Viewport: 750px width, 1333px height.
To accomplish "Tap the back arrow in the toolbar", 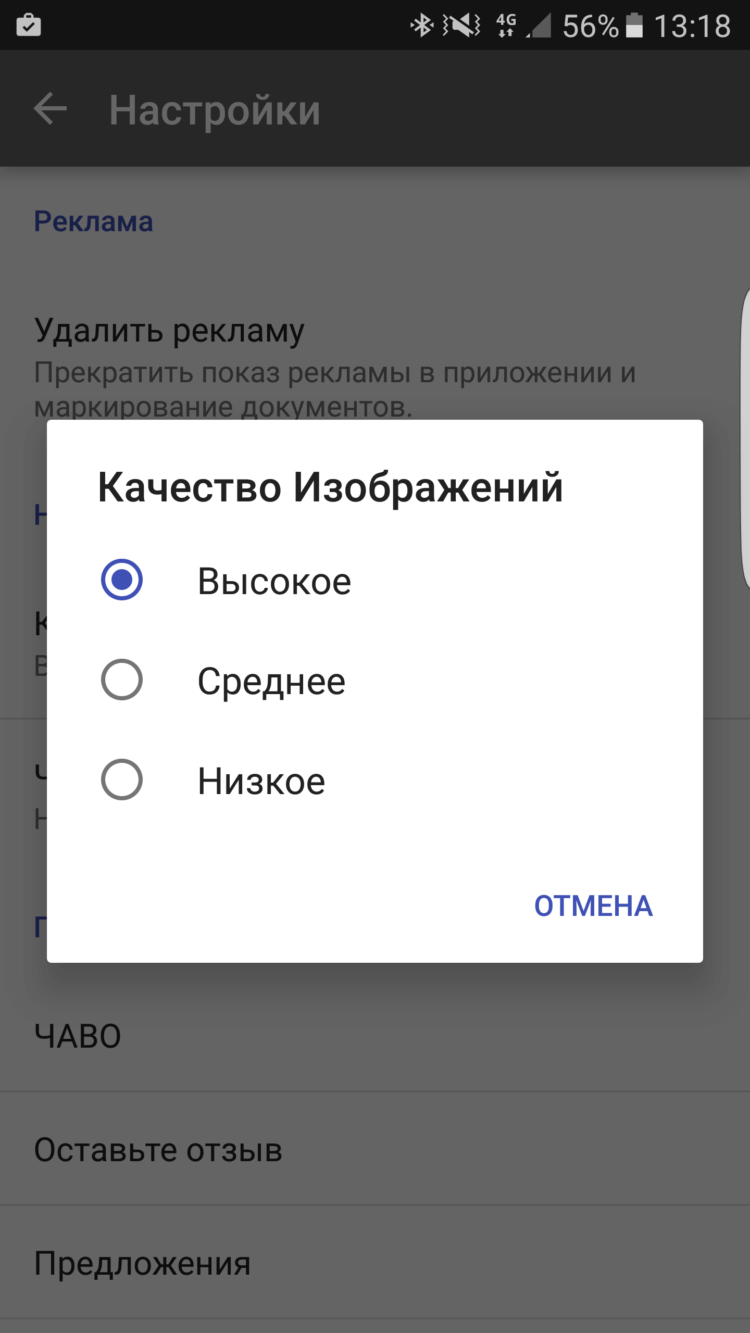I will (49, 108).
